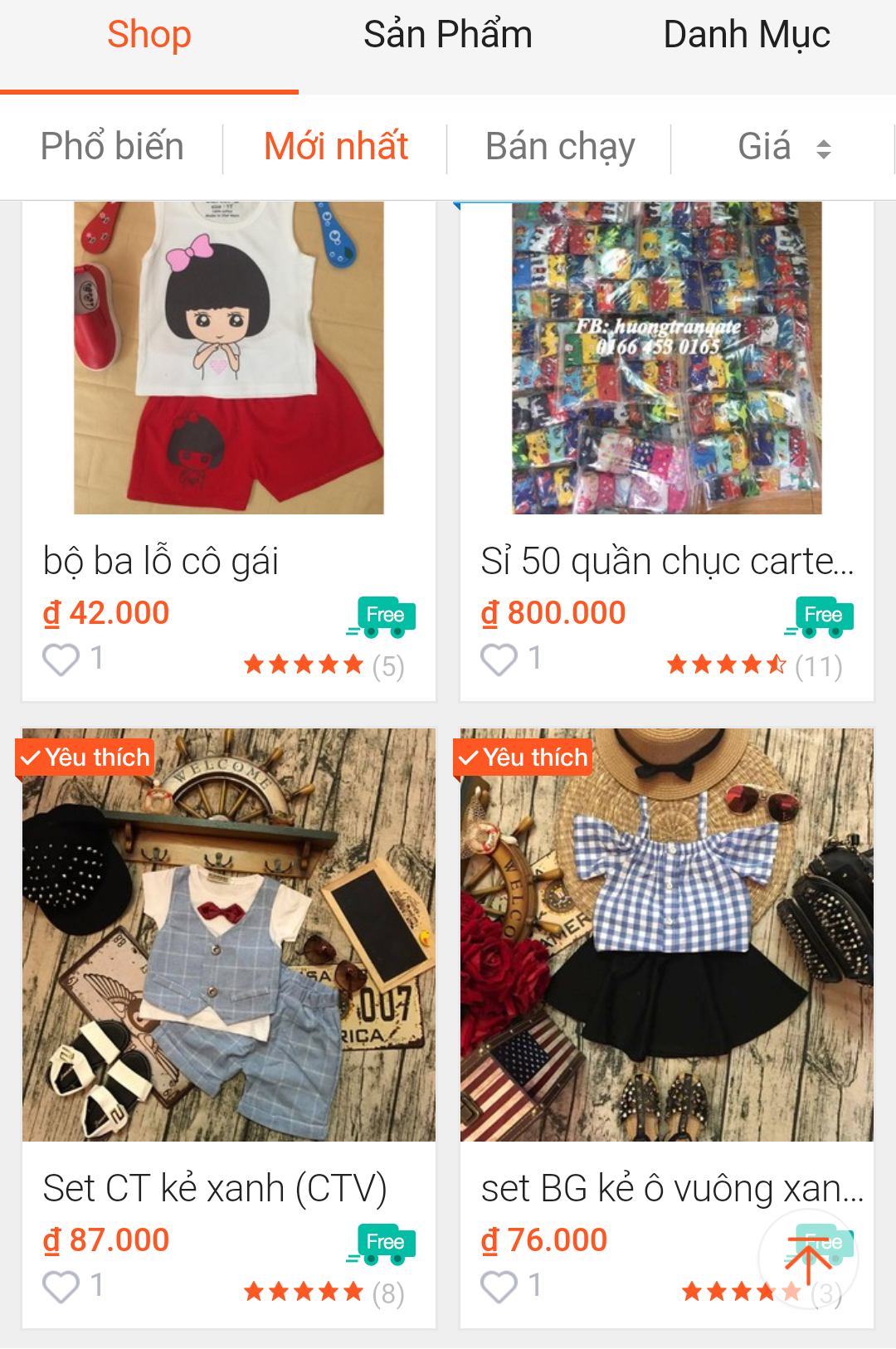
Task: Select the Mới nhất sort option
Action: (x=336, y=147)
